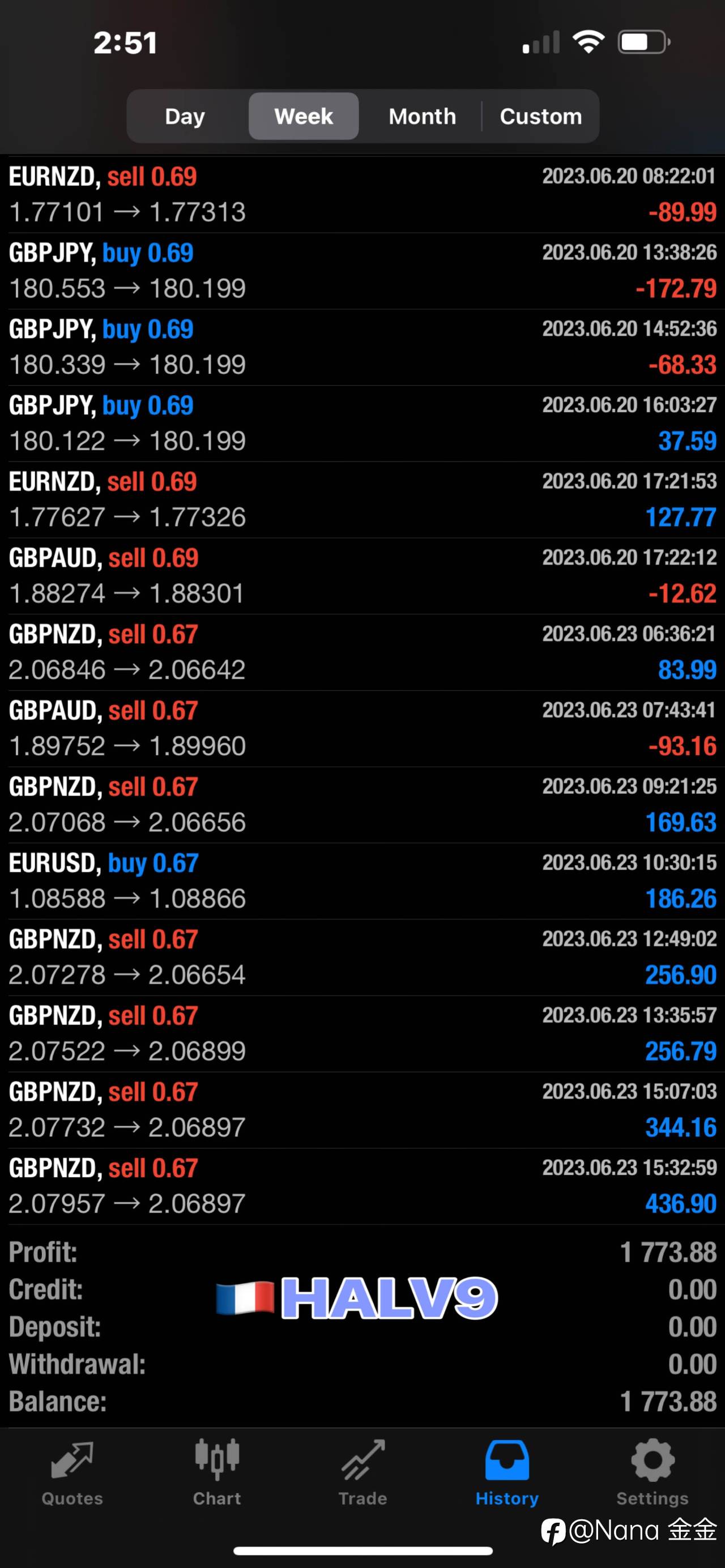
Task: Expand the GBPJPY trade with 37.59 profit
Action: tap(362, 424)
